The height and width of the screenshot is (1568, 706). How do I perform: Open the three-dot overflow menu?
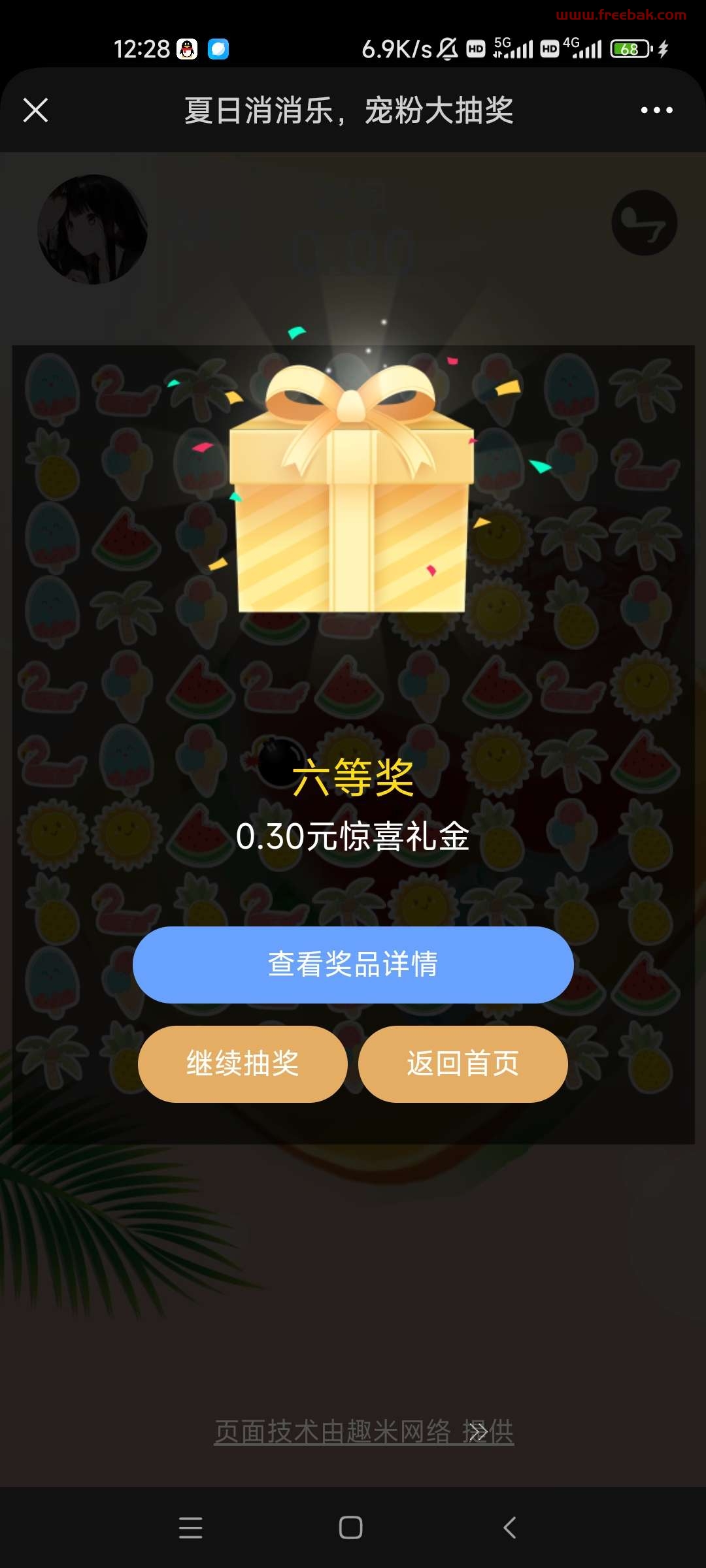click(x=656, y=110)
